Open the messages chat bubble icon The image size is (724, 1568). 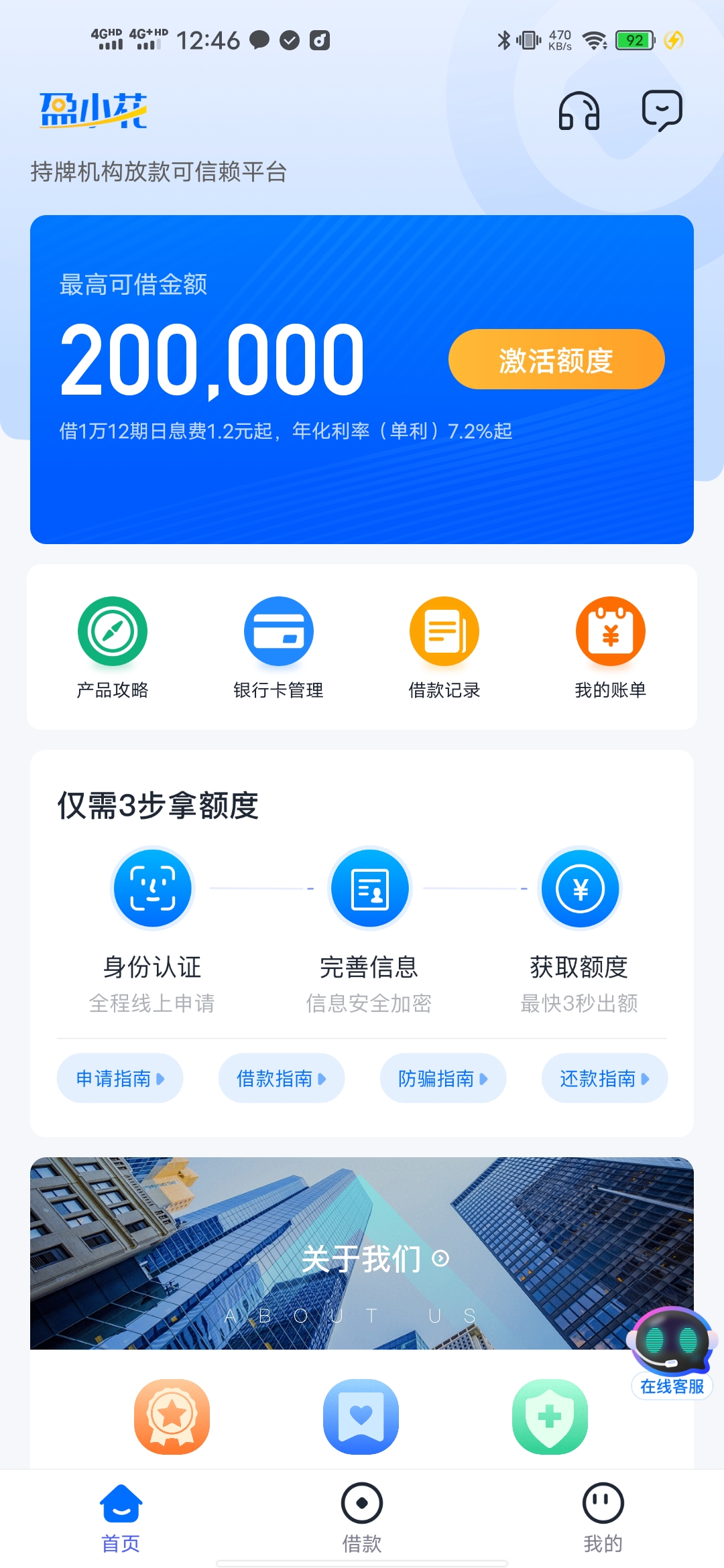pos(662,111)
